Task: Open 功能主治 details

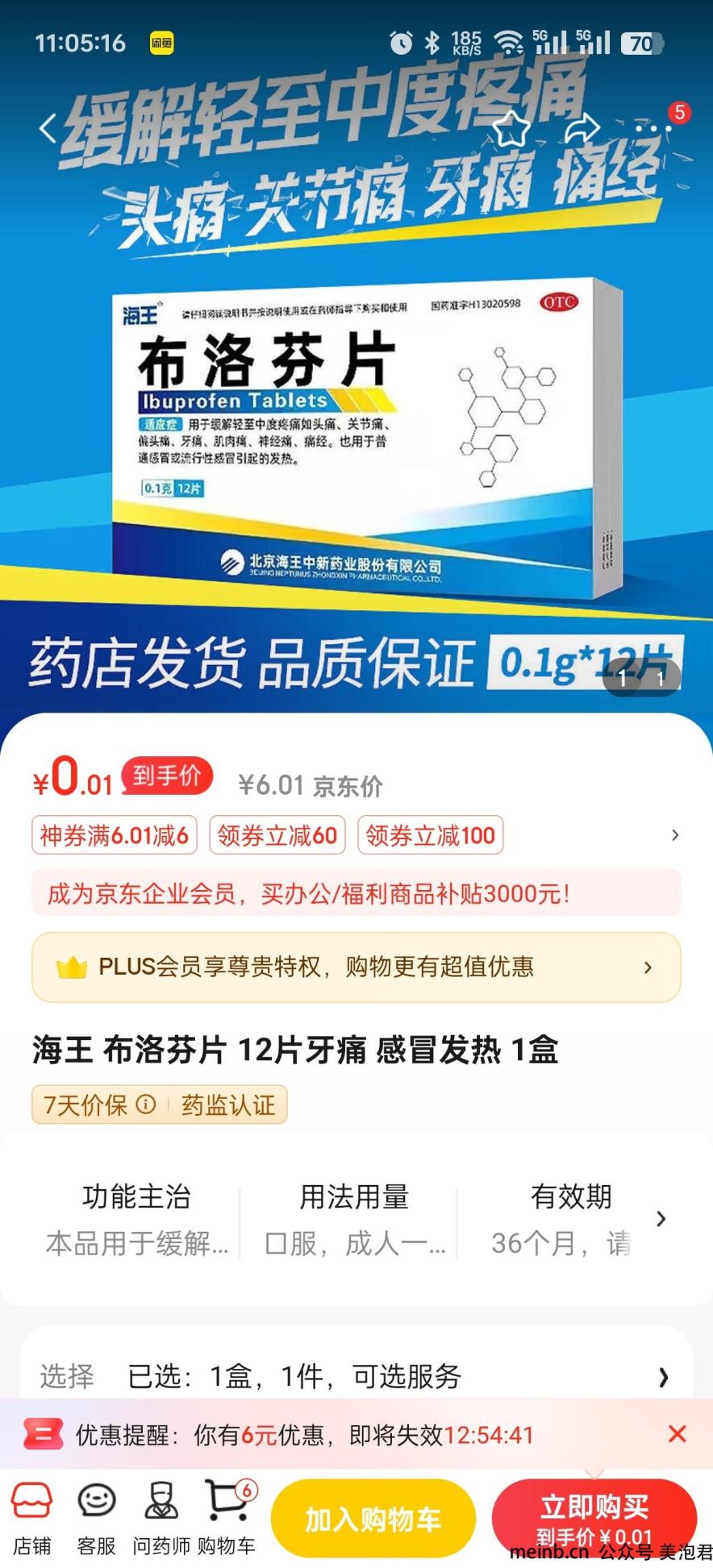Action: (136, 1220)
